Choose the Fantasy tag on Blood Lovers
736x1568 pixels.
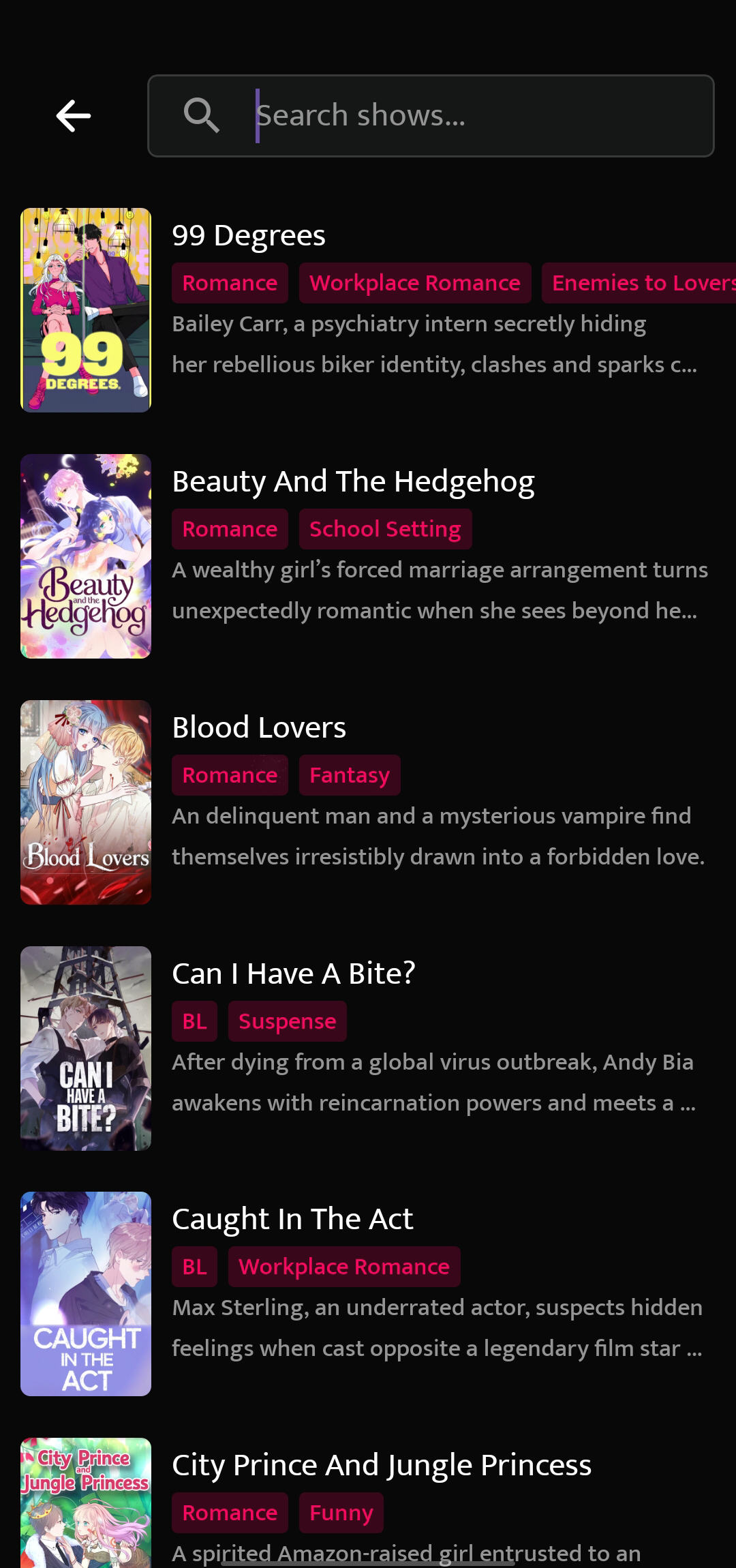click(349, 775)
